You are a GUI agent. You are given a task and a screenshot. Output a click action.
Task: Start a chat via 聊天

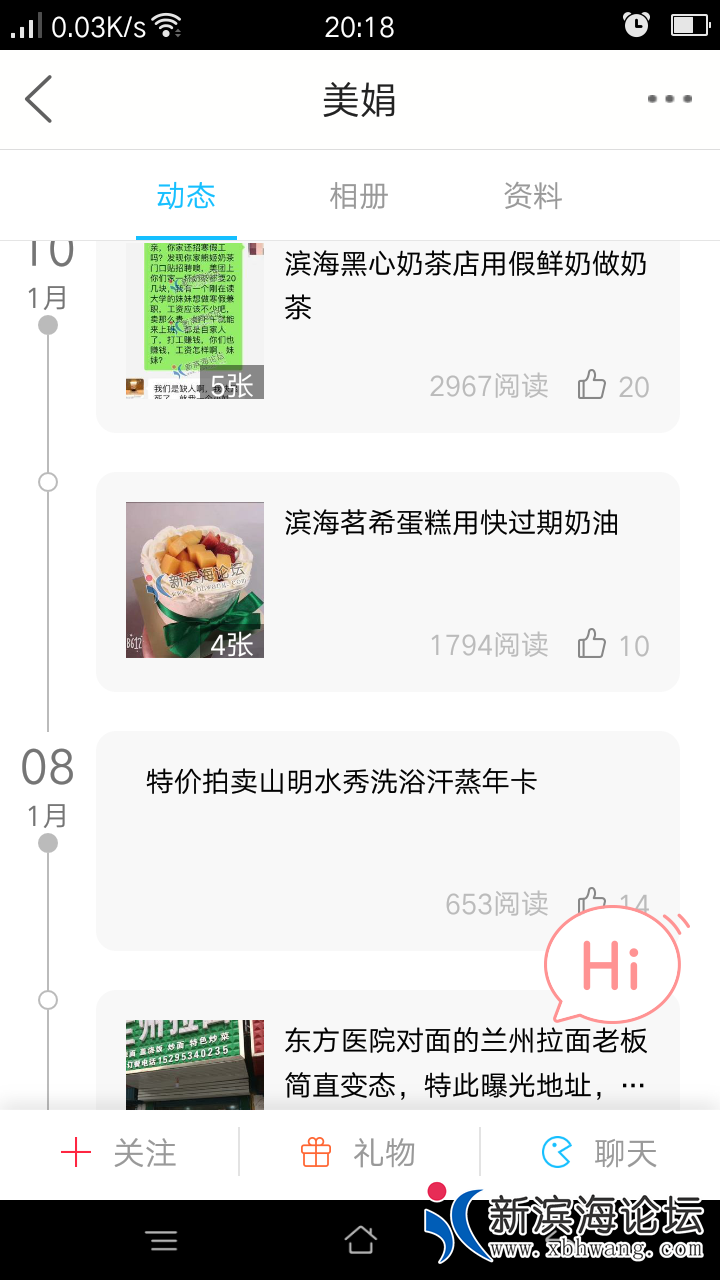(600, 1154)
